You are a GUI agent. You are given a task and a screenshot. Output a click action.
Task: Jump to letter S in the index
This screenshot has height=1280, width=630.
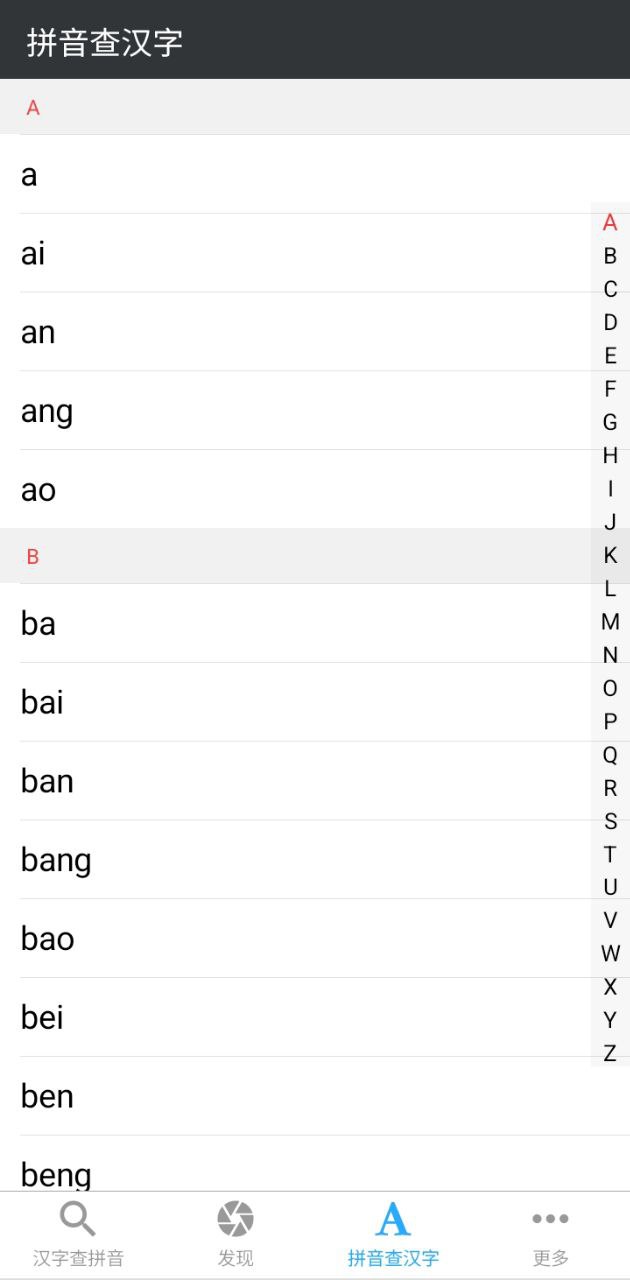(610, 821)
